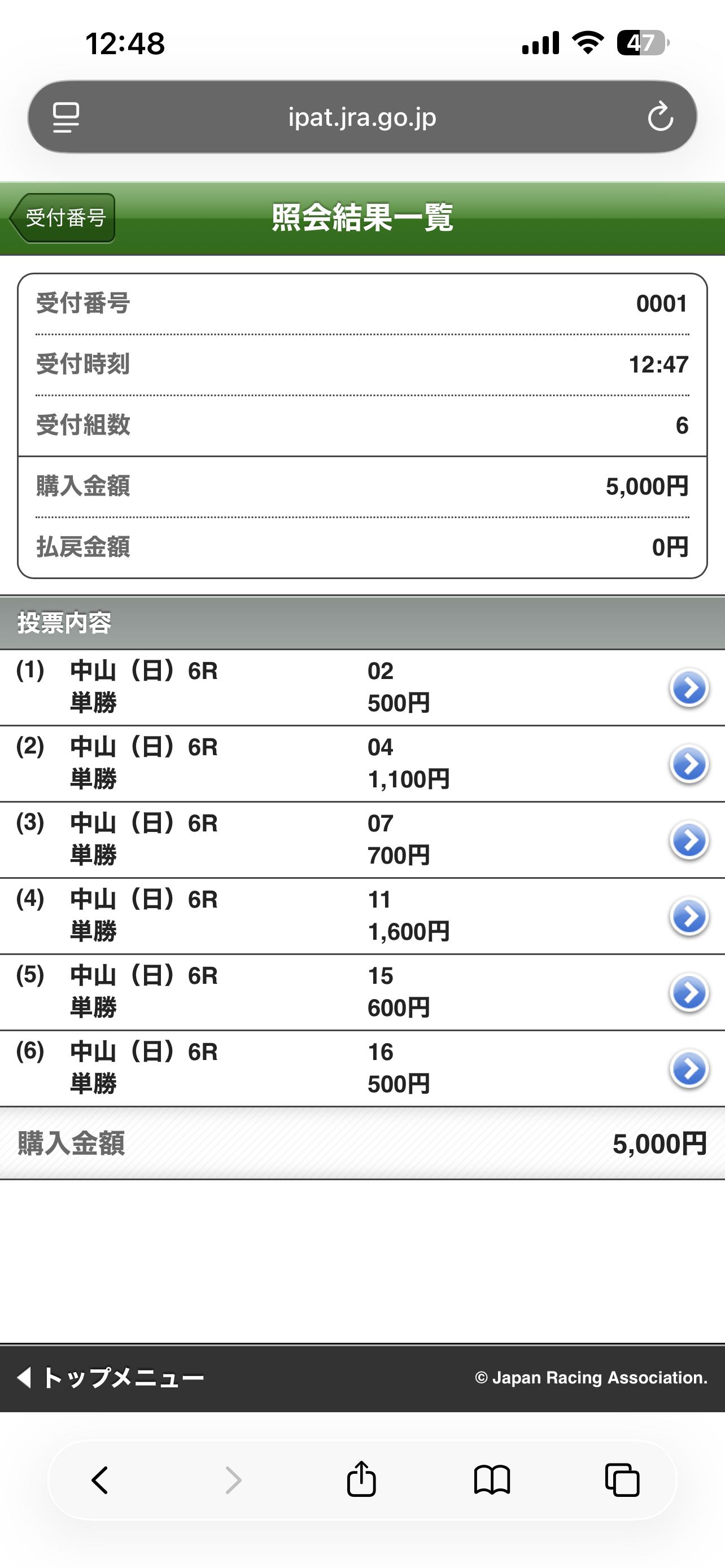Show open Safari tabs

pyautogui.click(x=622, y=1480)
